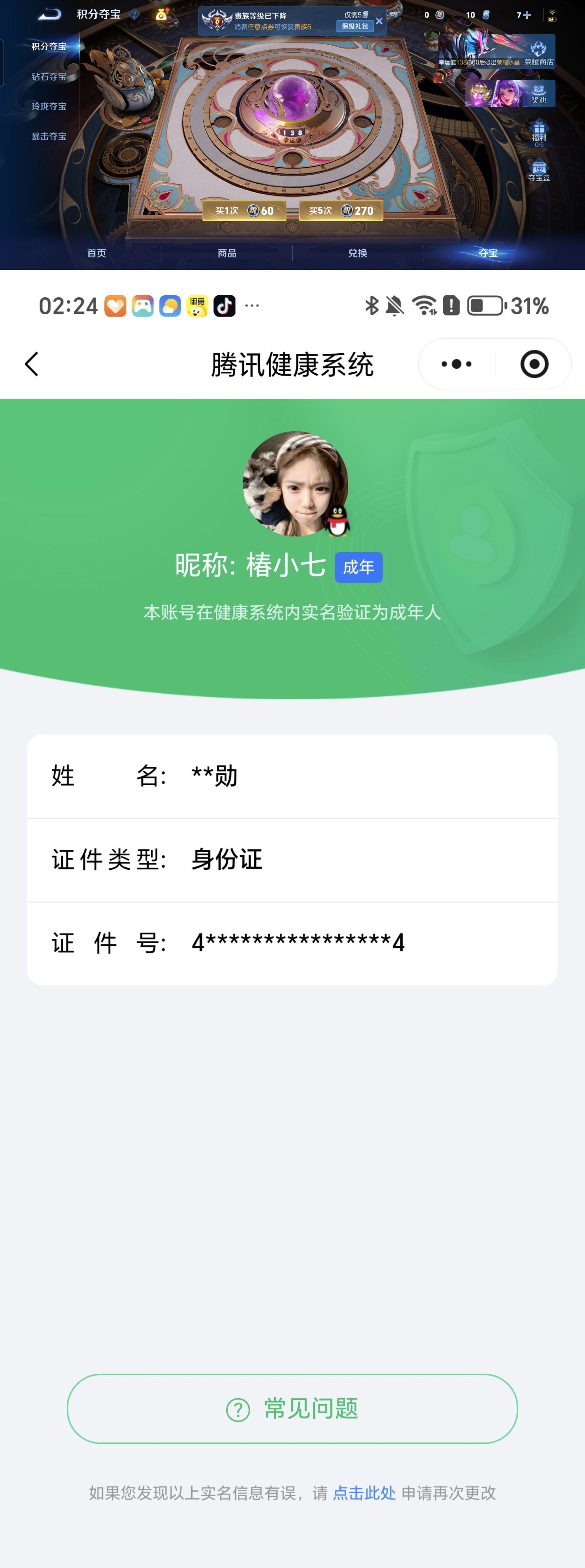Switch to 玲珑夺宝
Viewport: 585px width, 1568px height.
[x=49, y=106]
